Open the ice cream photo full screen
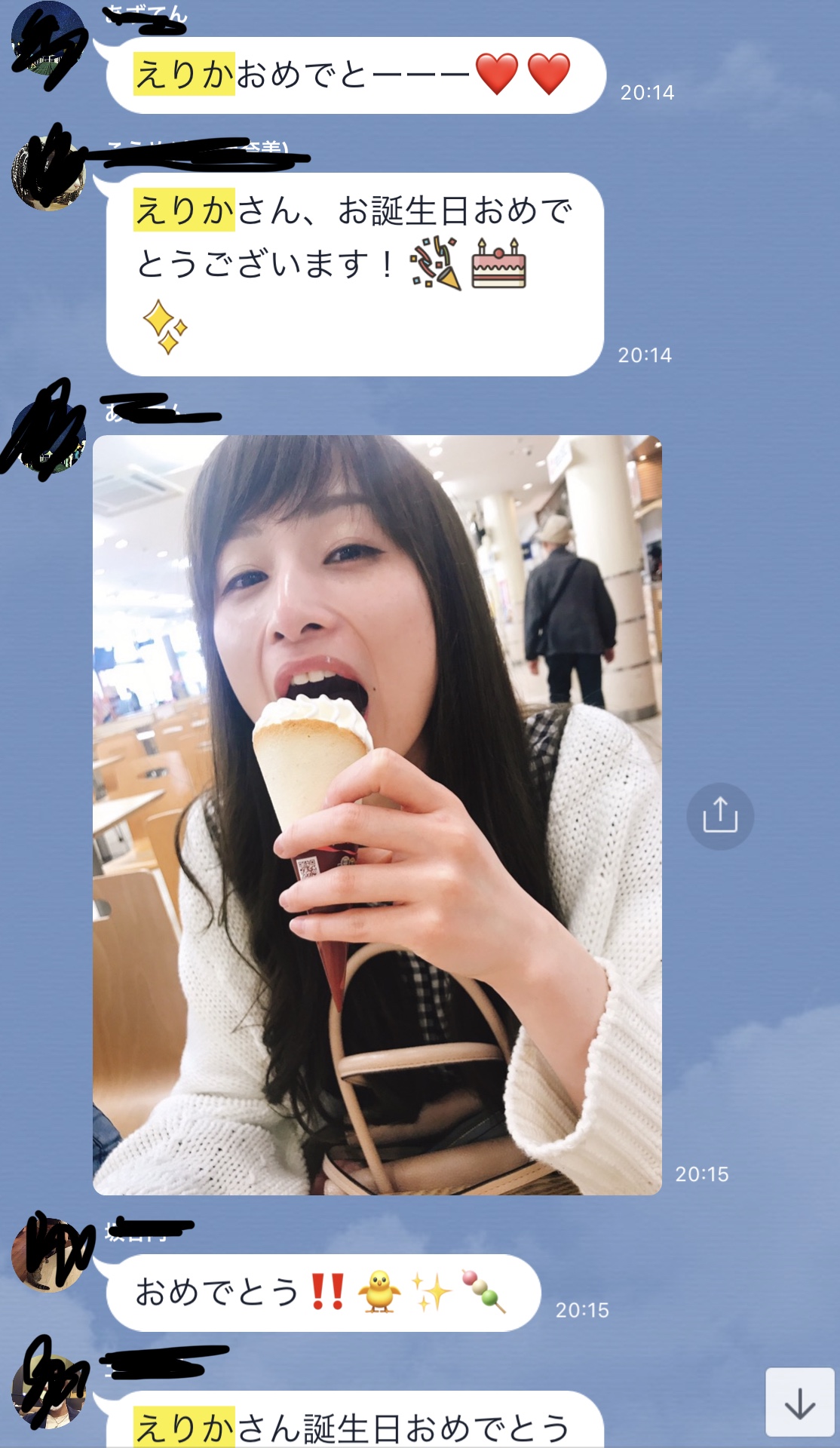Screen dimensions: 840x1448 [x=377, y=814]
